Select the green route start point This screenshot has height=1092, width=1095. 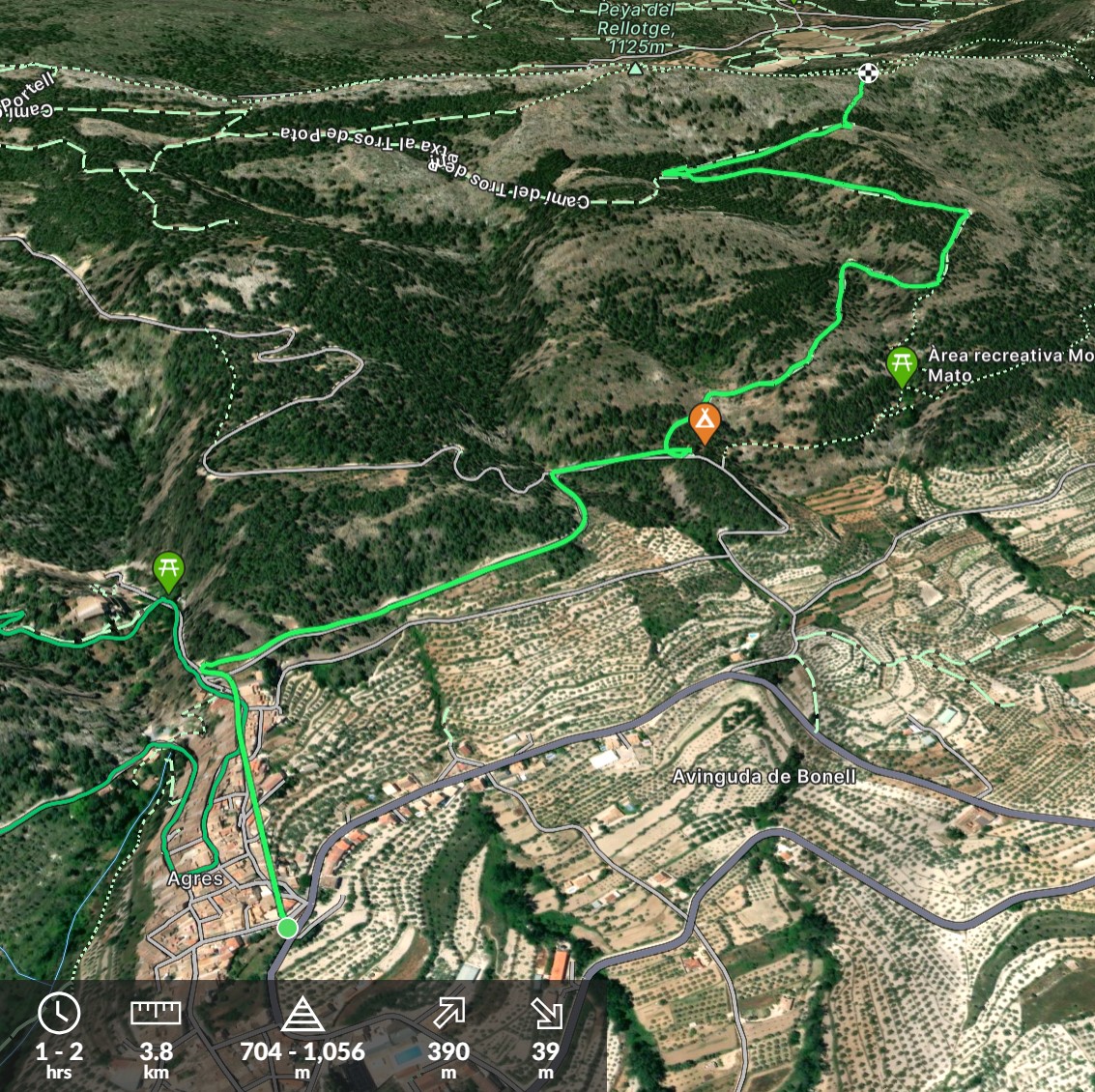pyautogui.click(x=287, y=928)
